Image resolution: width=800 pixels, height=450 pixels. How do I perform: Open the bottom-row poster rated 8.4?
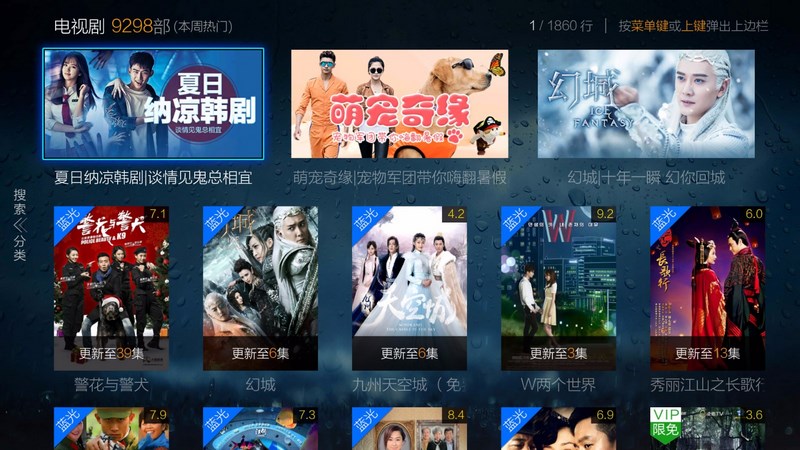click(409, 428)
